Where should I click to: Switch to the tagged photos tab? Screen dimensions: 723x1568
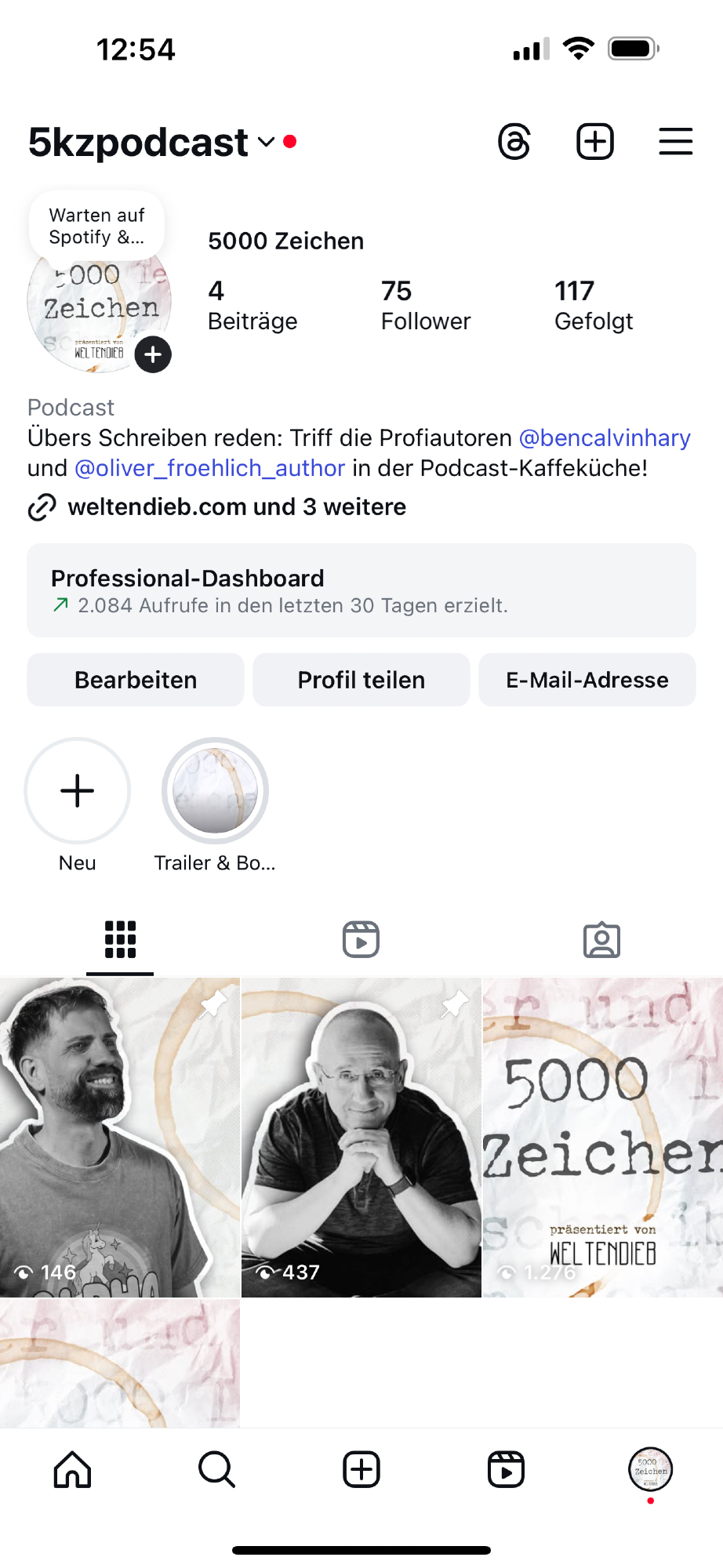tap(601, 939)
